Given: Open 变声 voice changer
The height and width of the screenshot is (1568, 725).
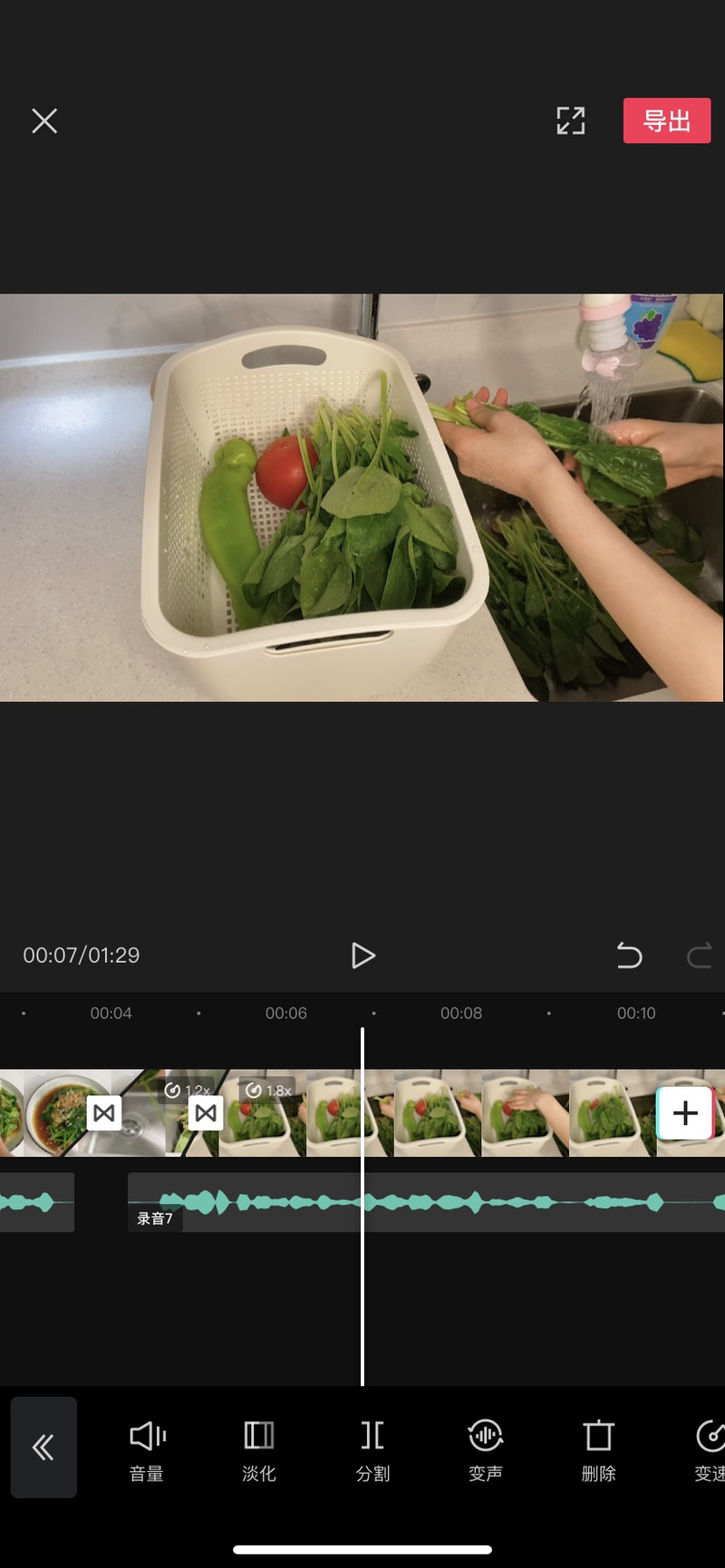Looking at the screenshot, I should pyautogui.click(x=486, y=1451).
